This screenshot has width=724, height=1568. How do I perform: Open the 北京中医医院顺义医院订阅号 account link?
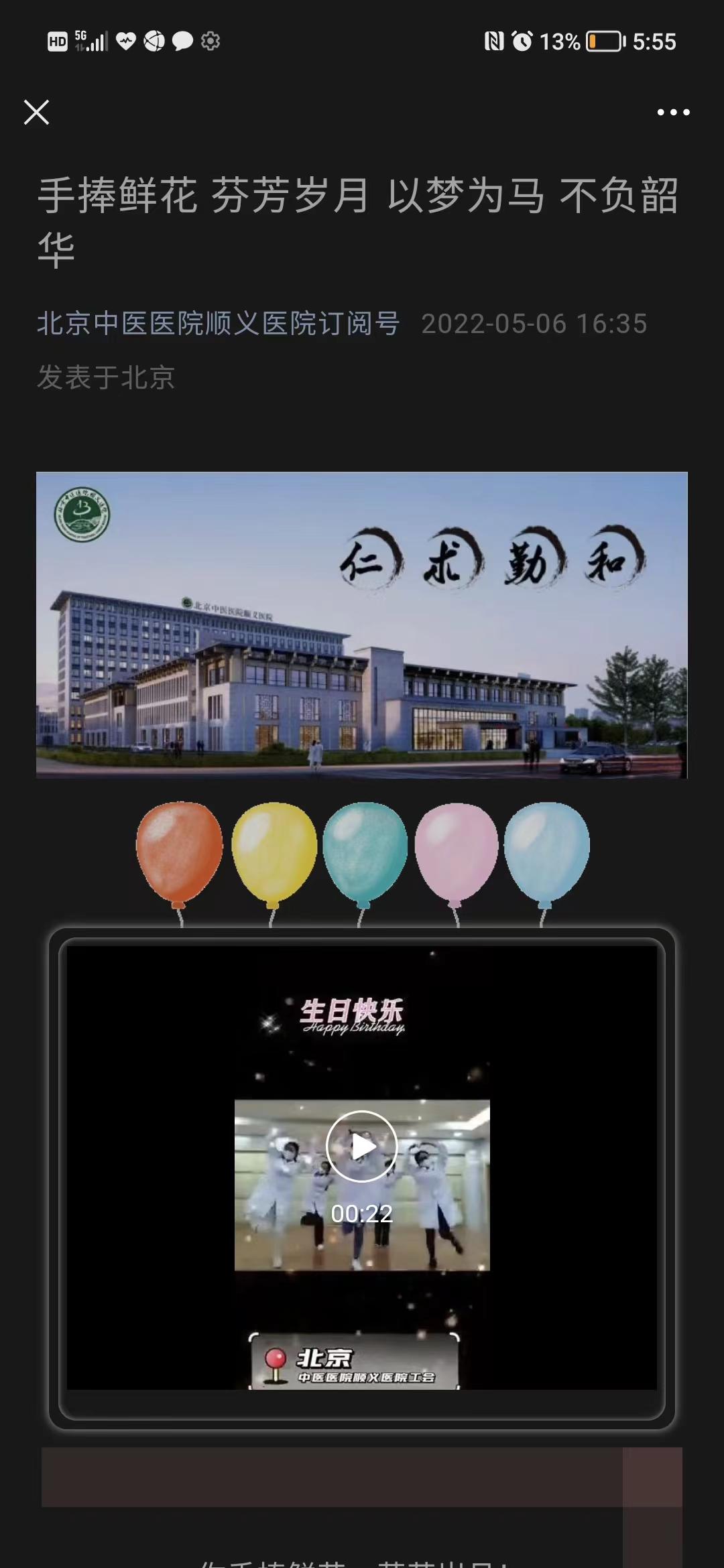tap(218, 324)
